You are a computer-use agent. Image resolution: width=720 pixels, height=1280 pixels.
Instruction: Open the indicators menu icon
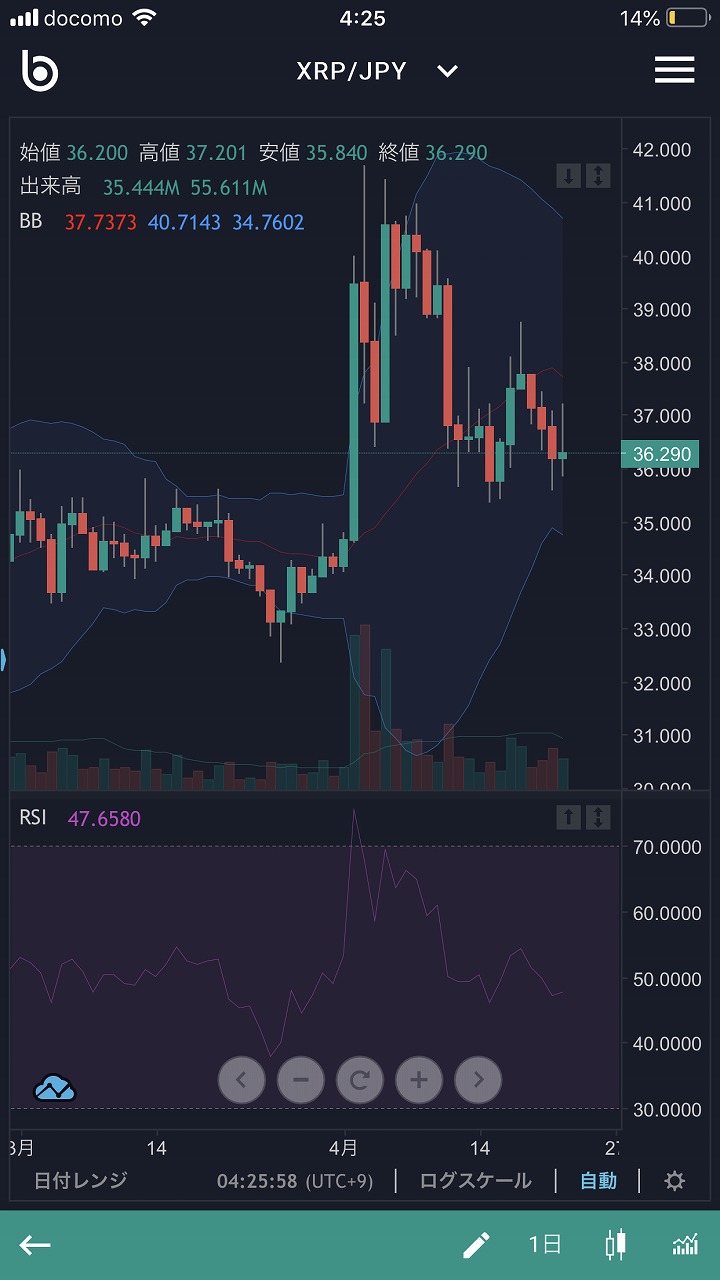(685, 1244)
